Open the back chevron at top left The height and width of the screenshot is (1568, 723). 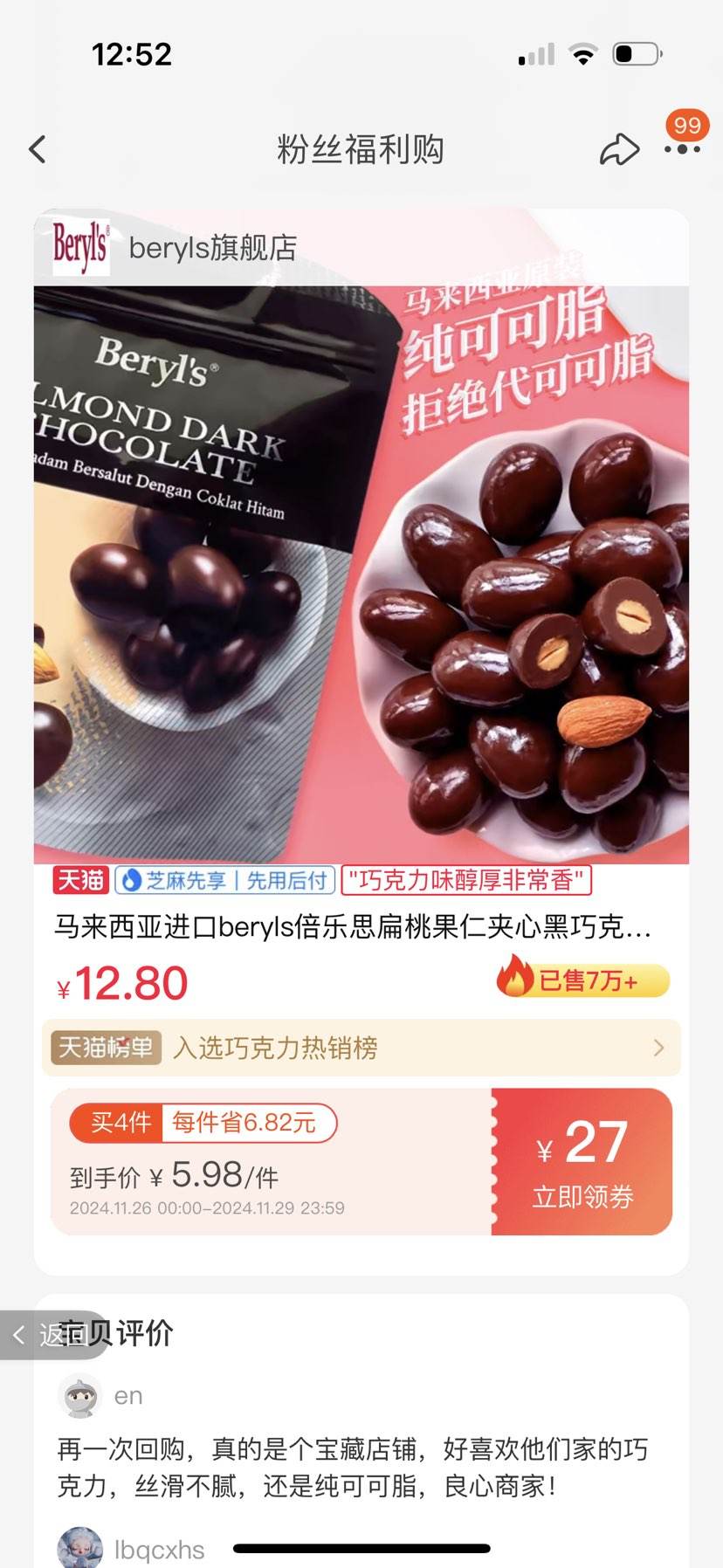pyautogui.click(x=36, y=149)
